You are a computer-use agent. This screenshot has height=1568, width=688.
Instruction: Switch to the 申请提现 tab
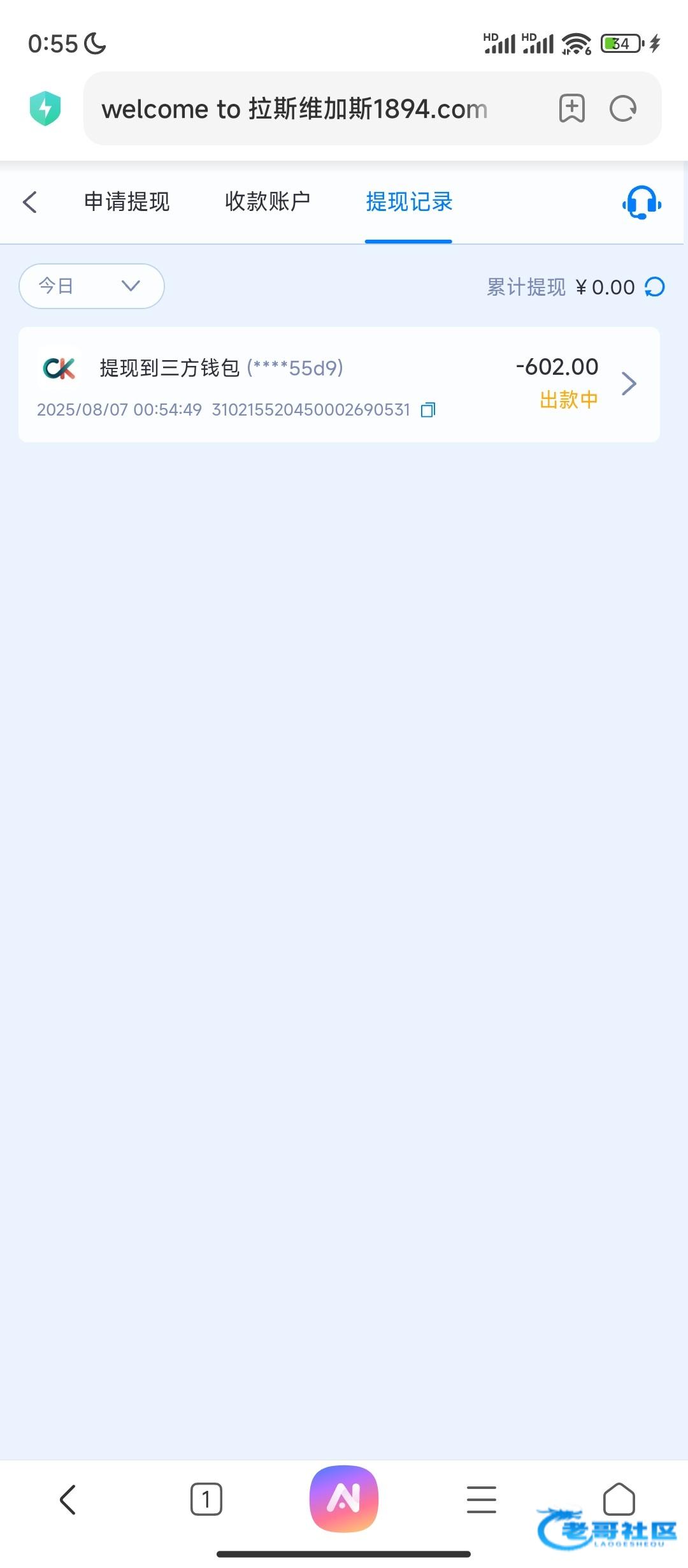pos(127,201)
